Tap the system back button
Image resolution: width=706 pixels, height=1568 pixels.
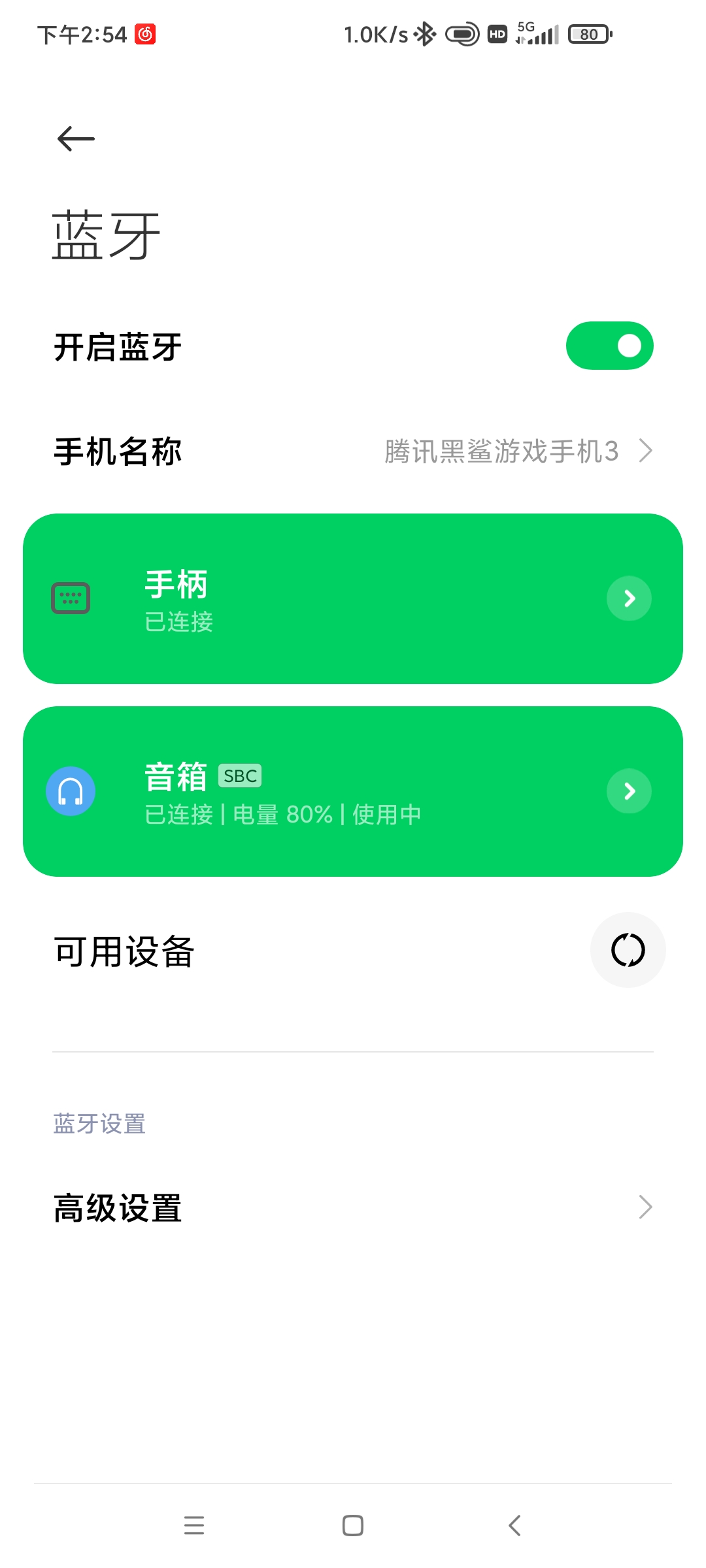(x=514, y=1526)
